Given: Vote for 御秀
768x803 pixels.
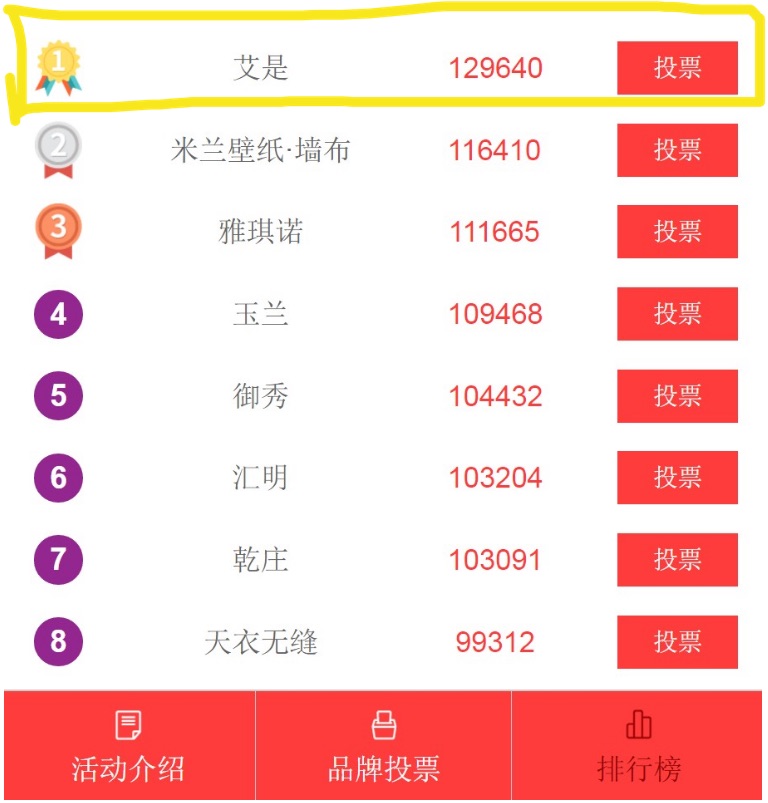Looking at the screenshot, I should pos(677,396).
